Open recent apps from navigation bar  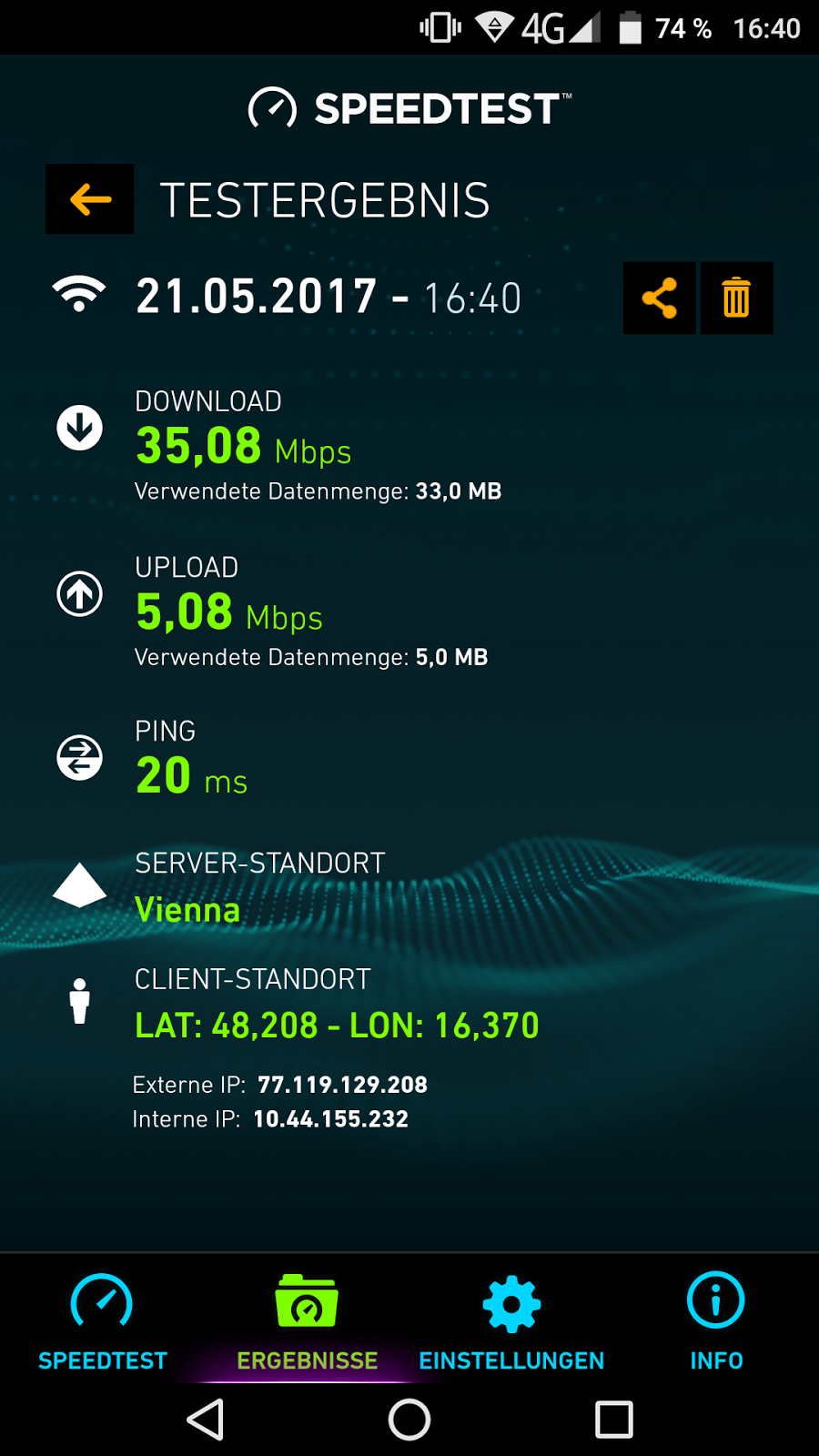(x=614, y=1420)
